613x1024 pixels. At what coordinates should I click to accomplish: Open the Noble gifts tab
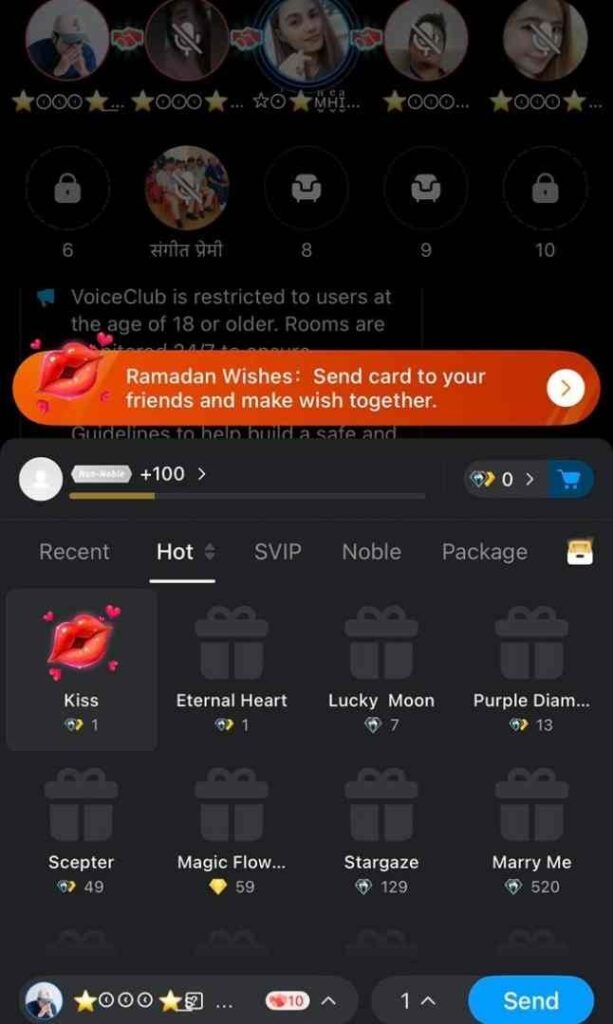coord(371,552)
